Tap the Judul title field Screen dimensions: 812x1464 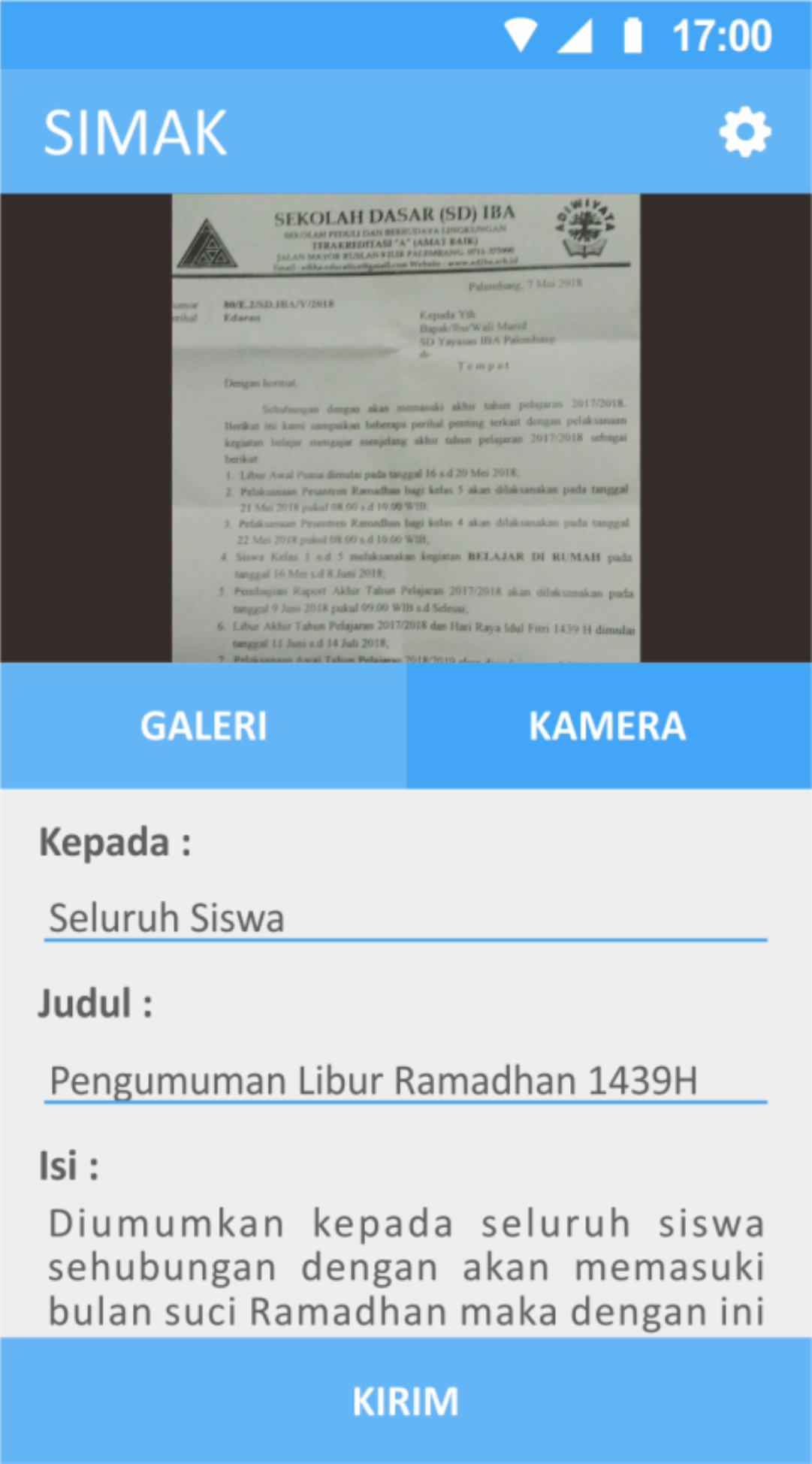point(405,1081)
